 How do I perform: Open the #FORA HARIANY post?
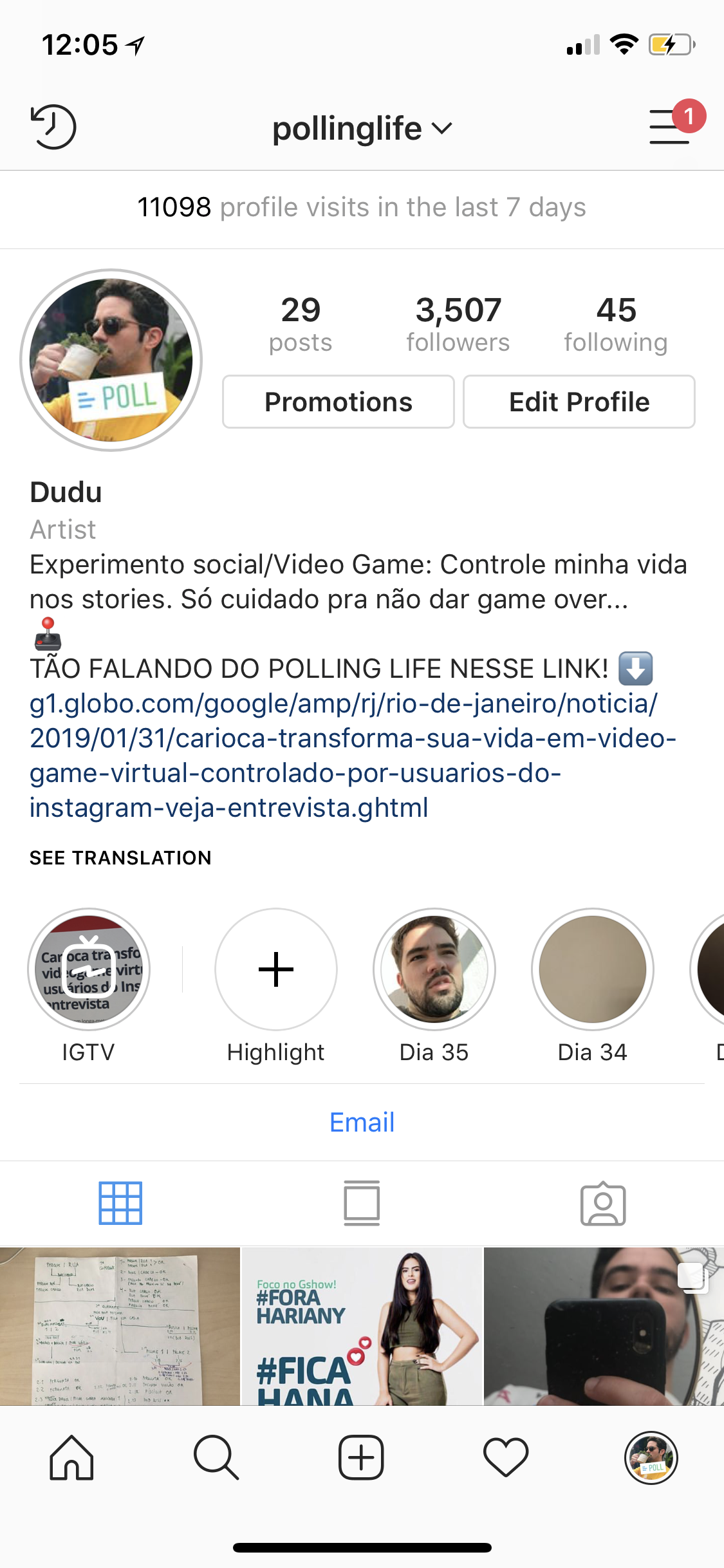point(362,1326)
